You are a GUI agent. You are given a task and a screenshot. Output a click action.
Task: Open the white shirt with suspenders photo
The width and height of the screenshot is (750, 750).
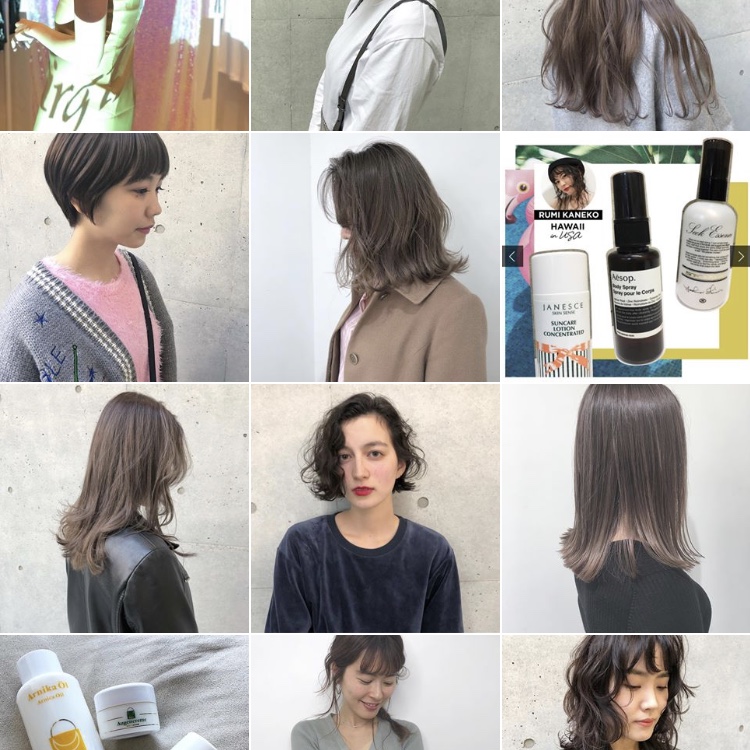(x=375, y=65)
